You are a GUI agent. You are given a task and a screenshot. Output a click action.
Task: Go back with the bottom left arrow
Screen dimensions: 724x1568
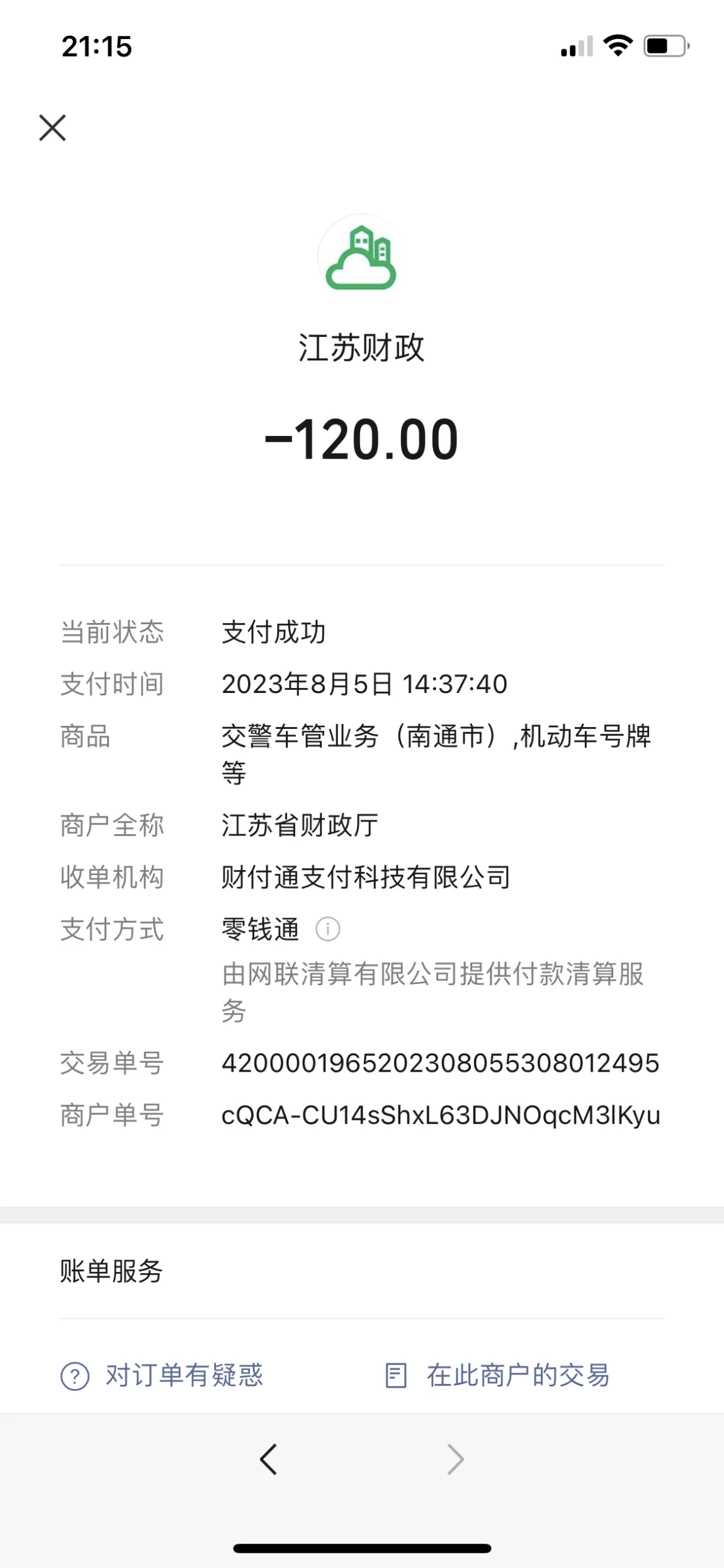[x=269, y=1459]
